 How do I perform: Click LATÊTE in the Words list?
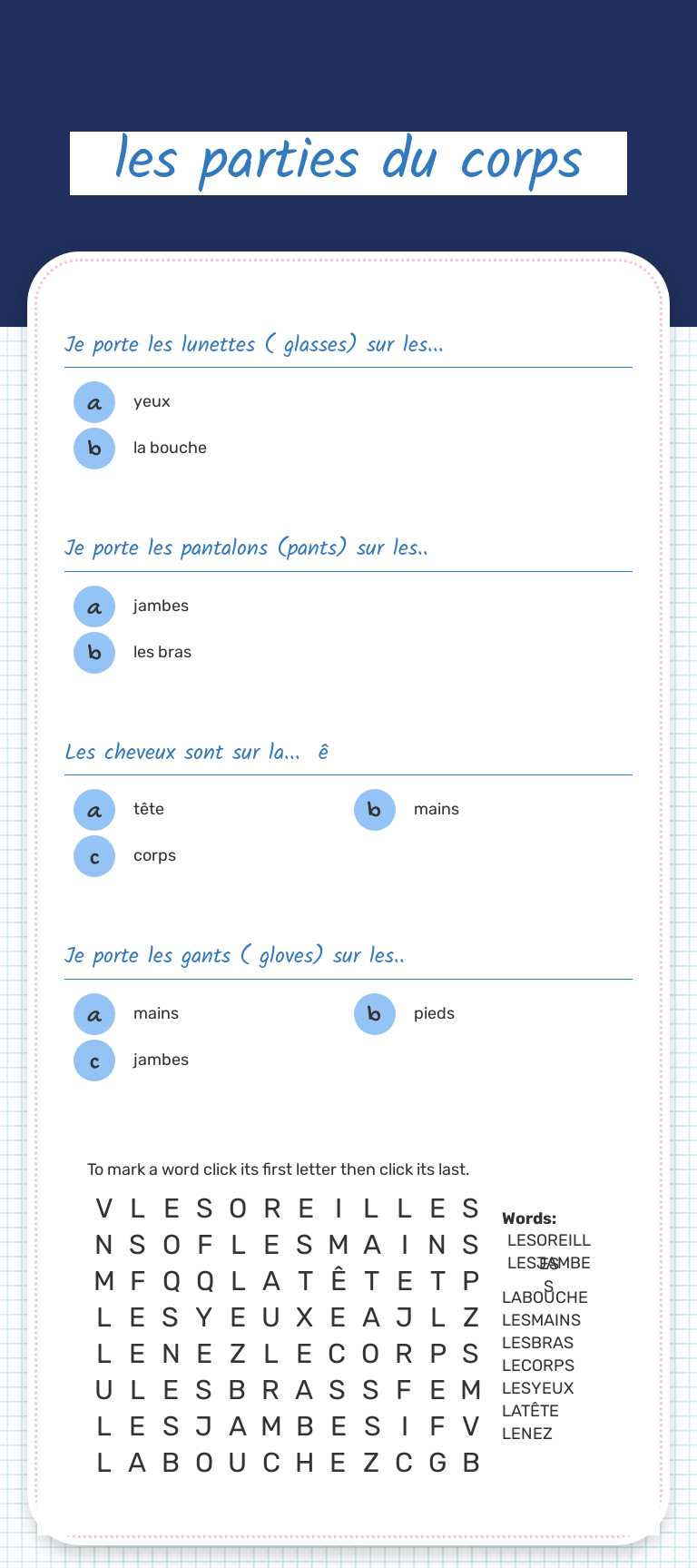click(x=530, y=1411)
